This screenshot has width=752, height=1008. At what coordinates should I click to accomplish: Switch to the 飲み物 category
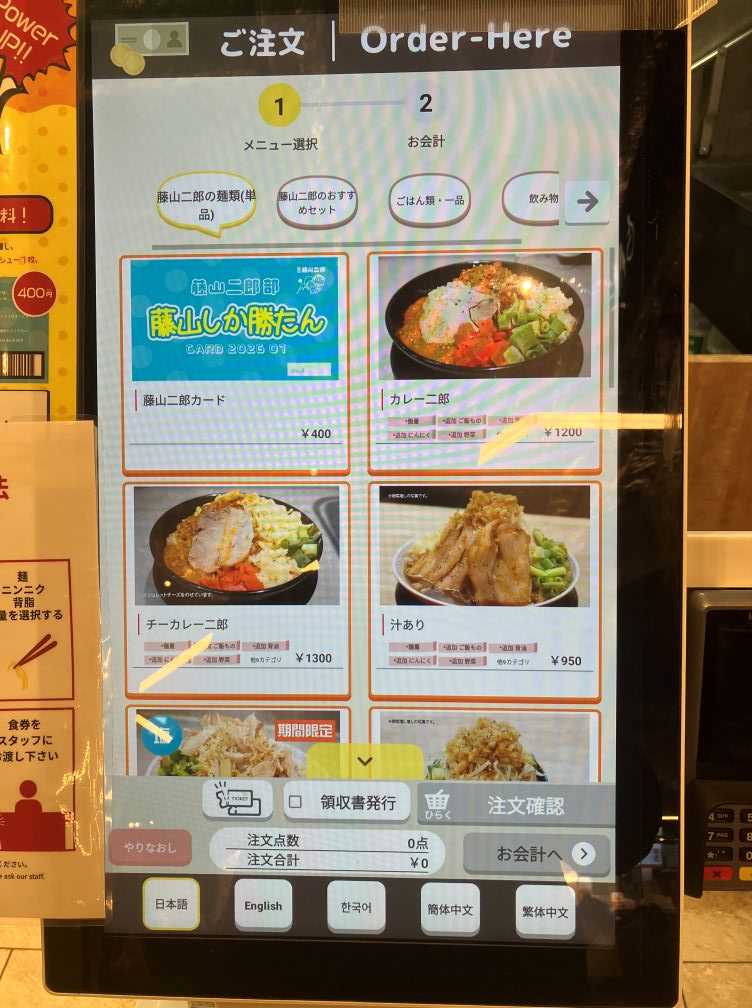point(538,199)
